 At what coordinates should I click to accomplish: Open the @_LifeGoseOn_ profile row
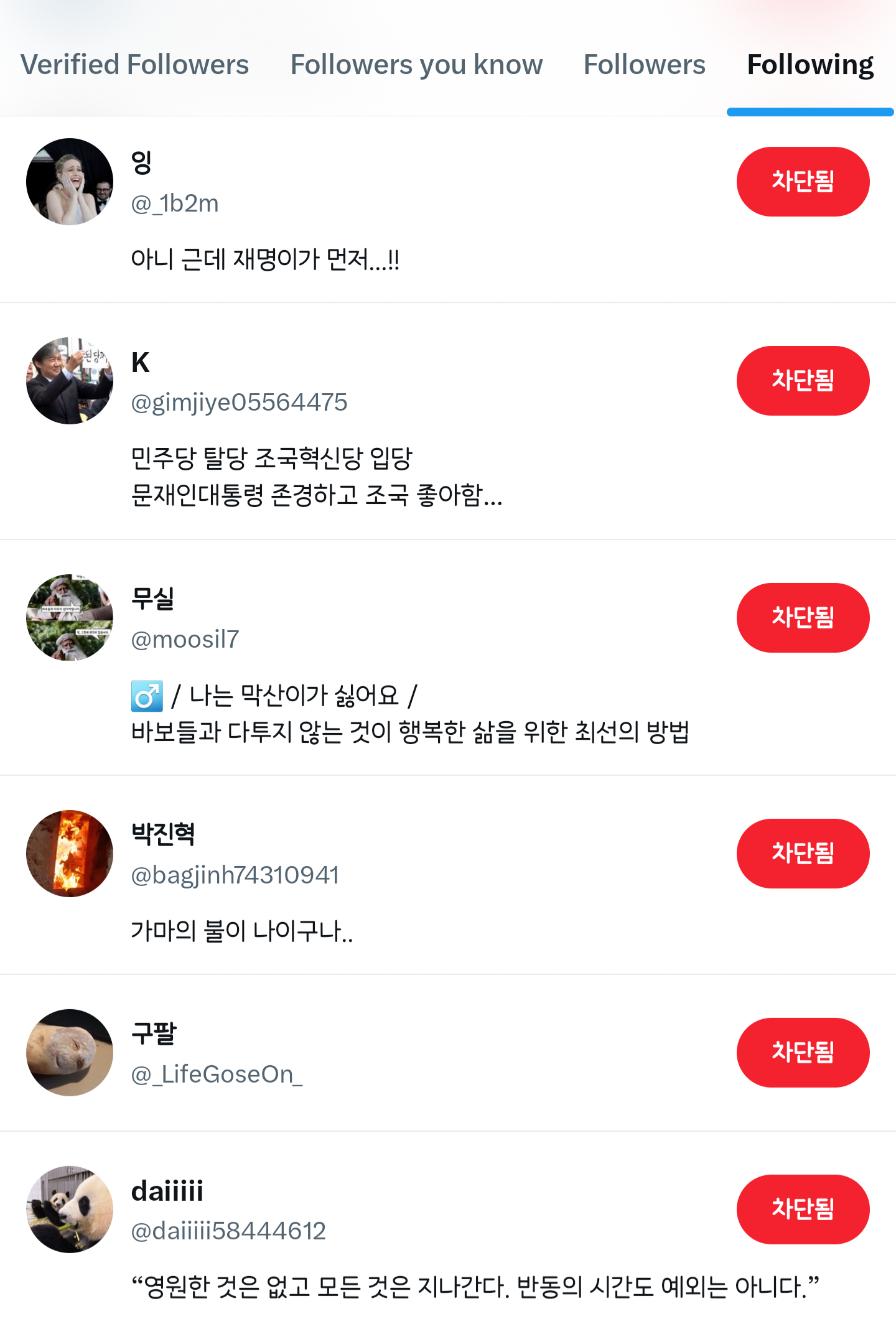pos(373,1058)
